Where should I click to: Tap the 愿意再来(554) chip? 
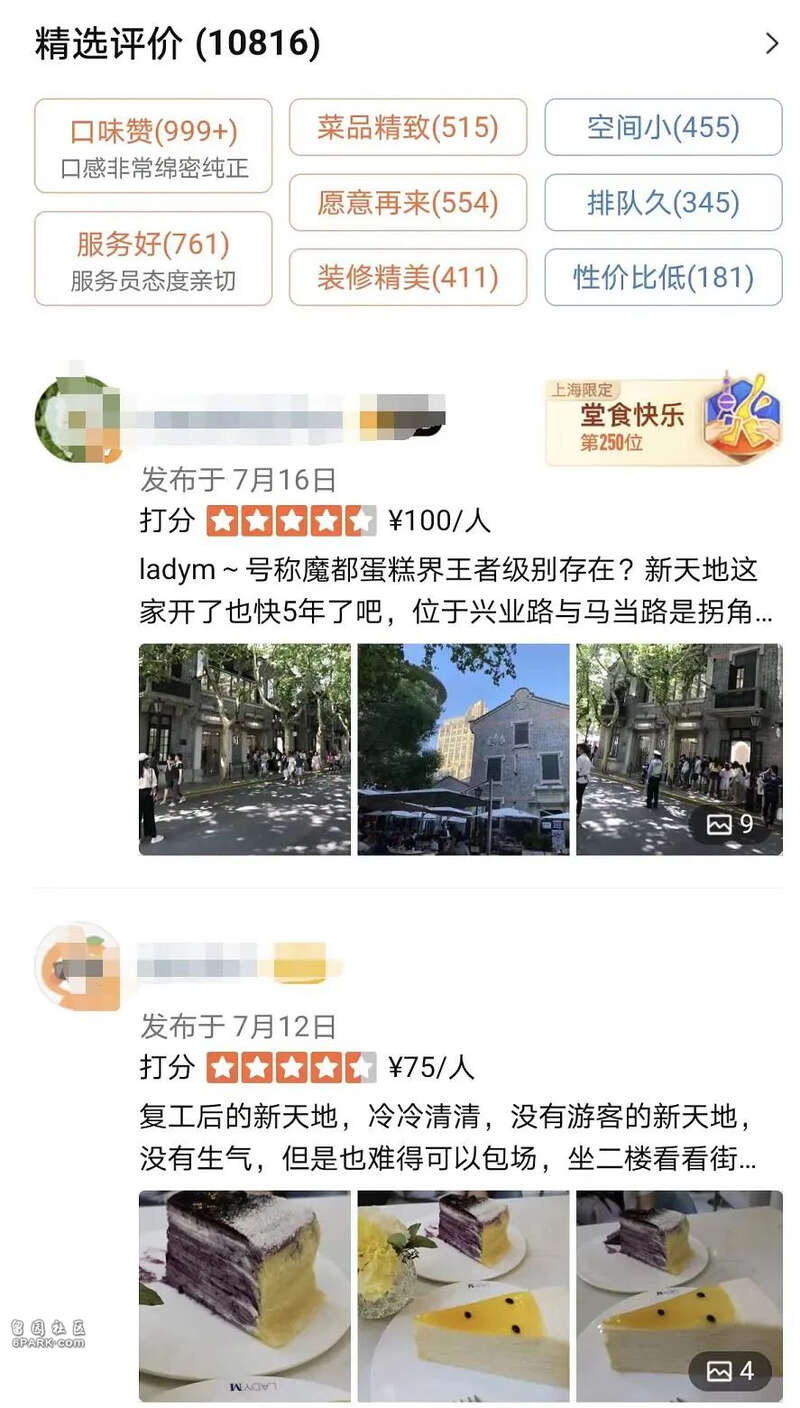407,202
